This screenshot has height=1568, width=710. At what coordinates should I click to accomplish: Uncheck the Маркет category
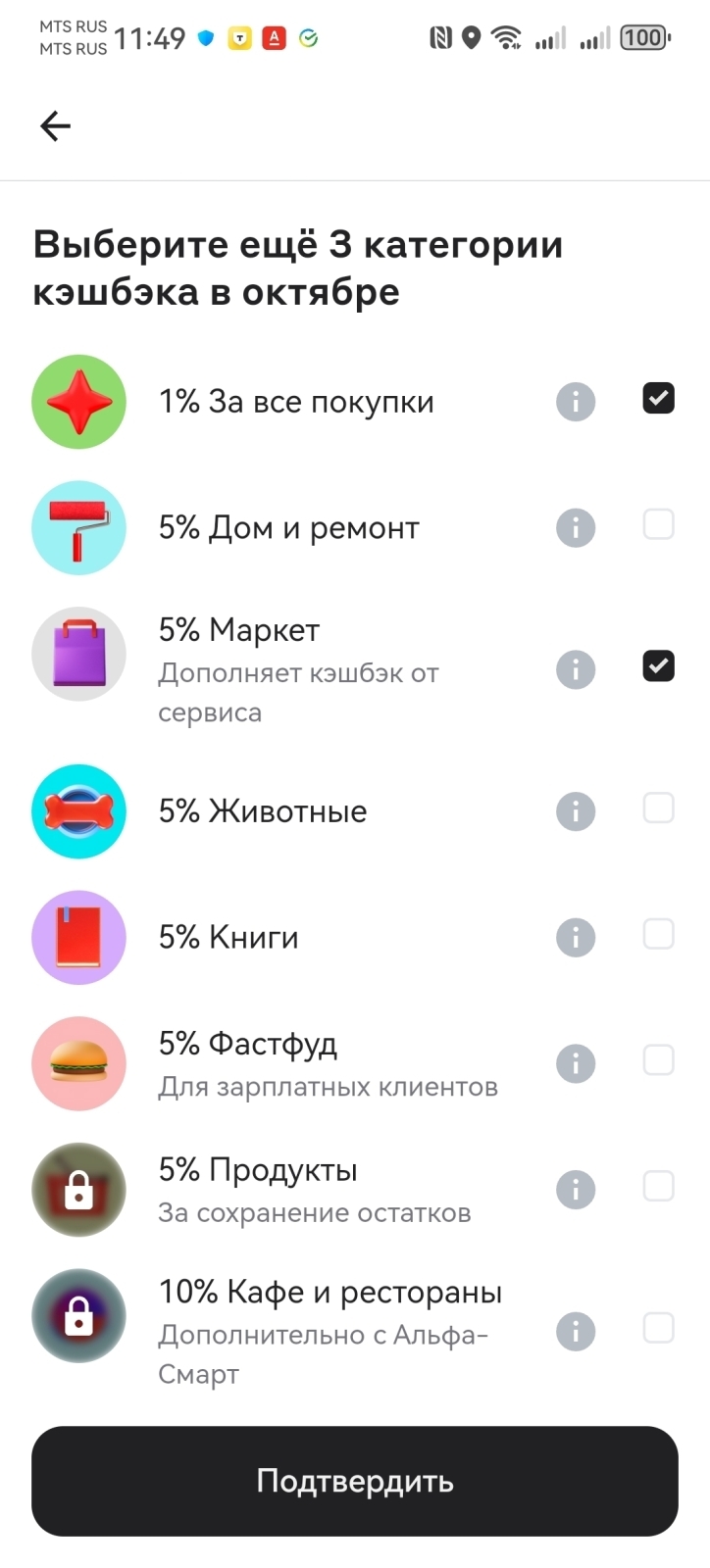click(658, 665)
